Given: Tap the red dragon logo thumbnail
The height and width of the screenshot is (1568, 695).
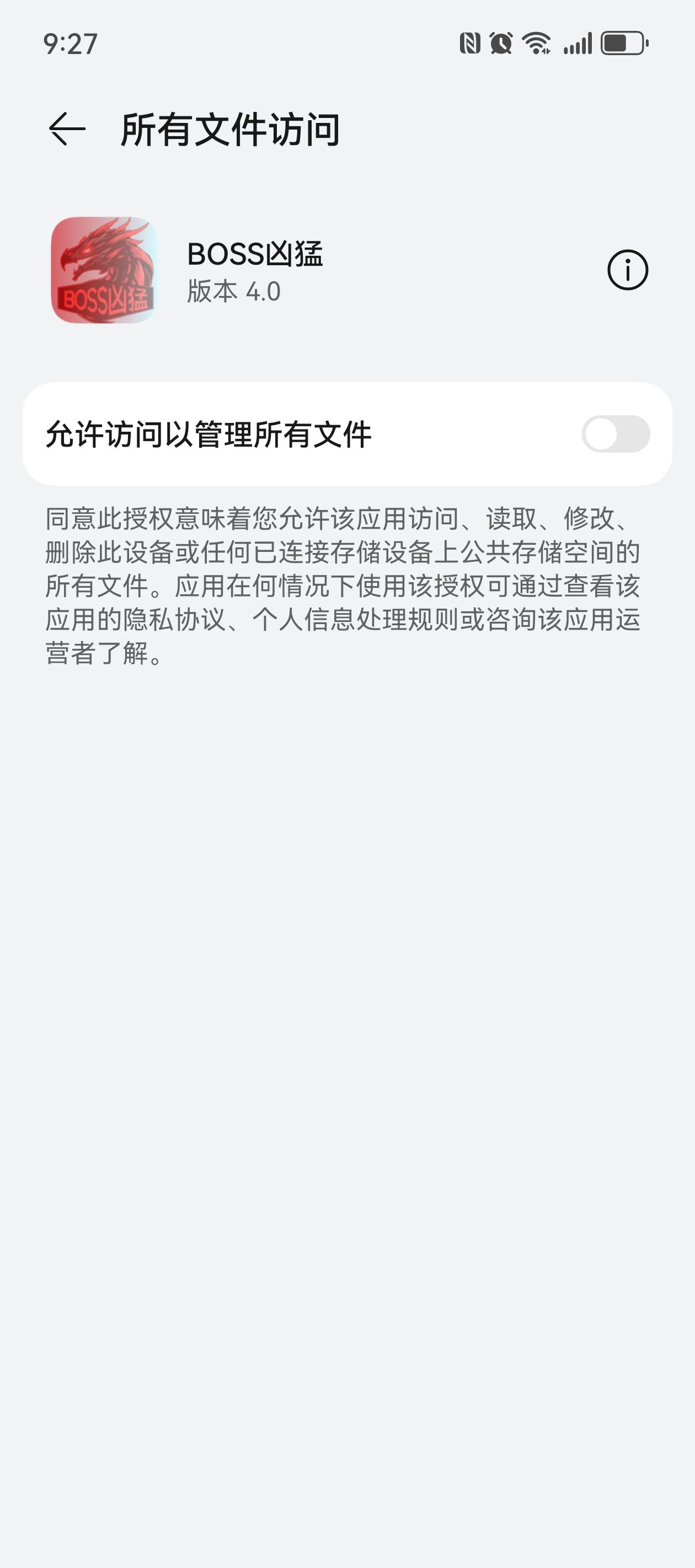Looking at the screenshot, I should [104, 270].
